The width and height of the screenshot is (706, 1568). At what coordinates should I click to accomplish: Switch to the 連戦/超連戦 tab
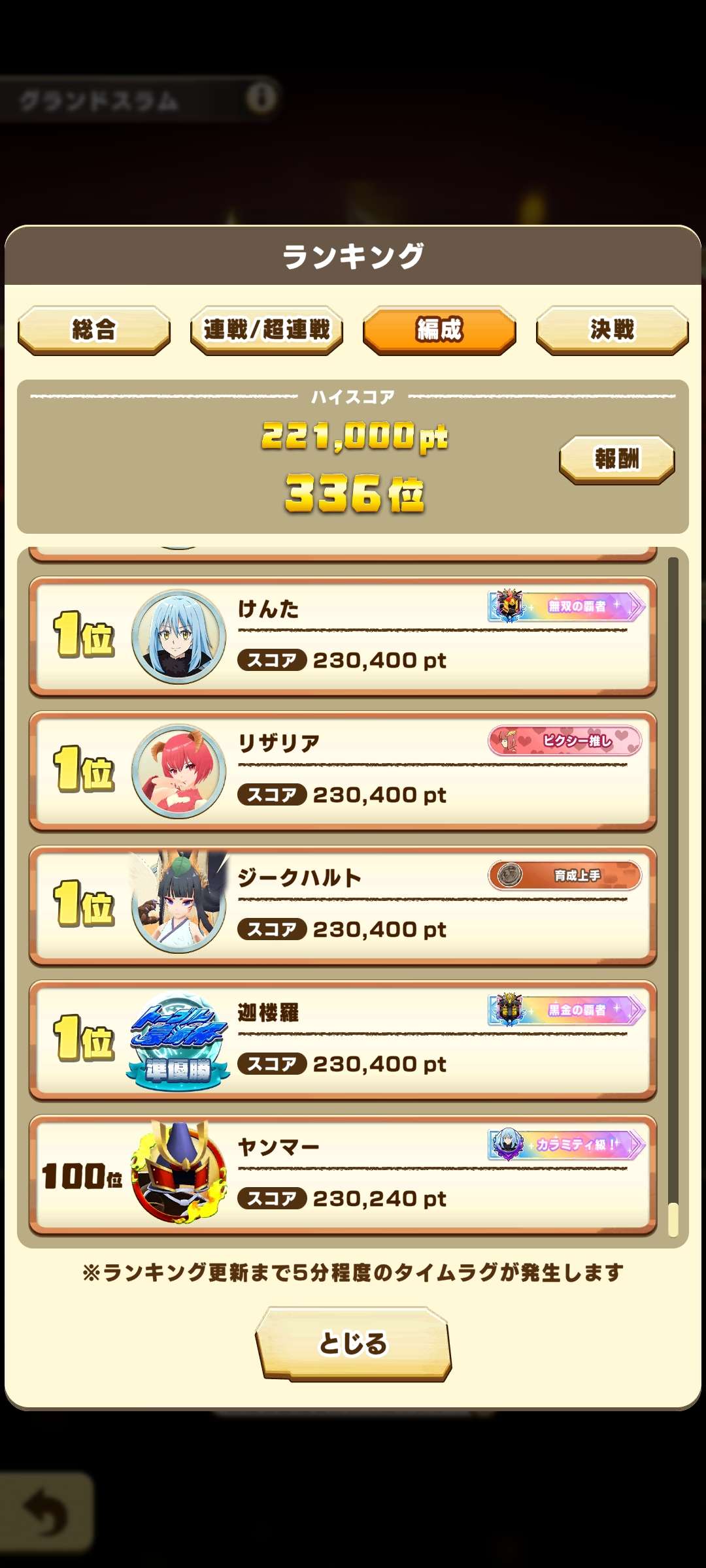tap(267, 330)
